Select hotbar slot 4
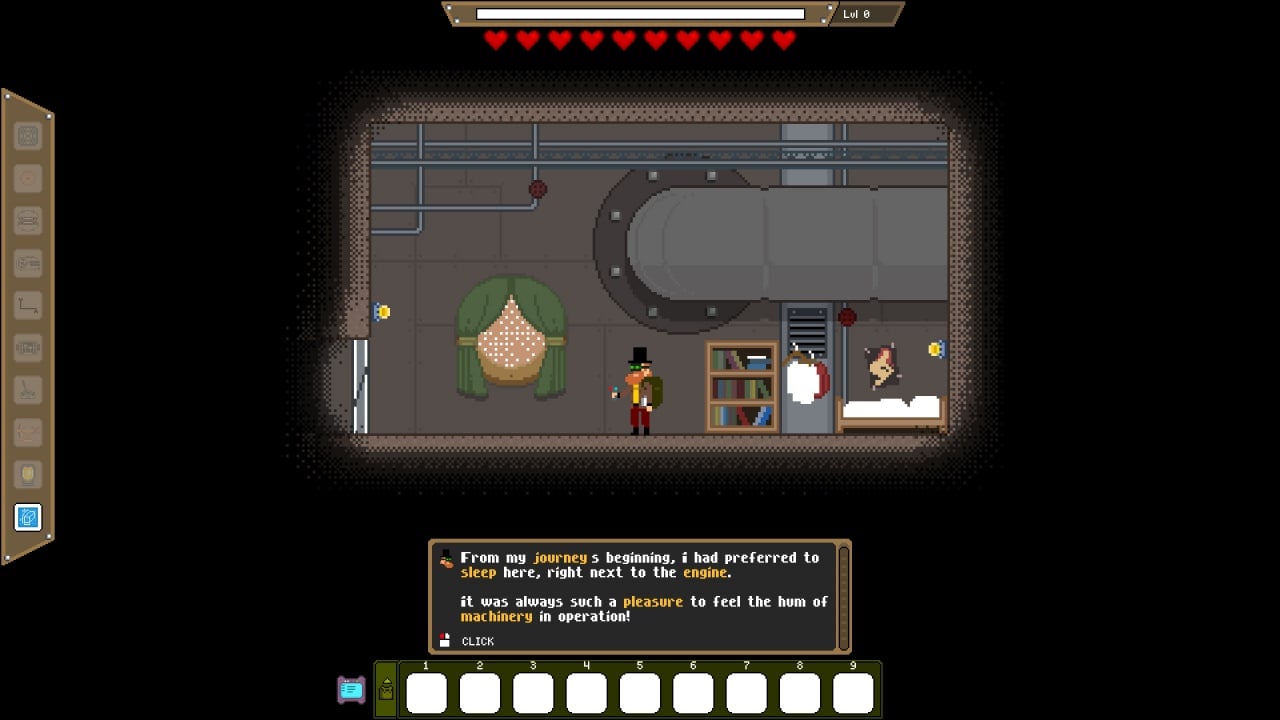This screenshot has height=720, width=1280. pos(586,693)
